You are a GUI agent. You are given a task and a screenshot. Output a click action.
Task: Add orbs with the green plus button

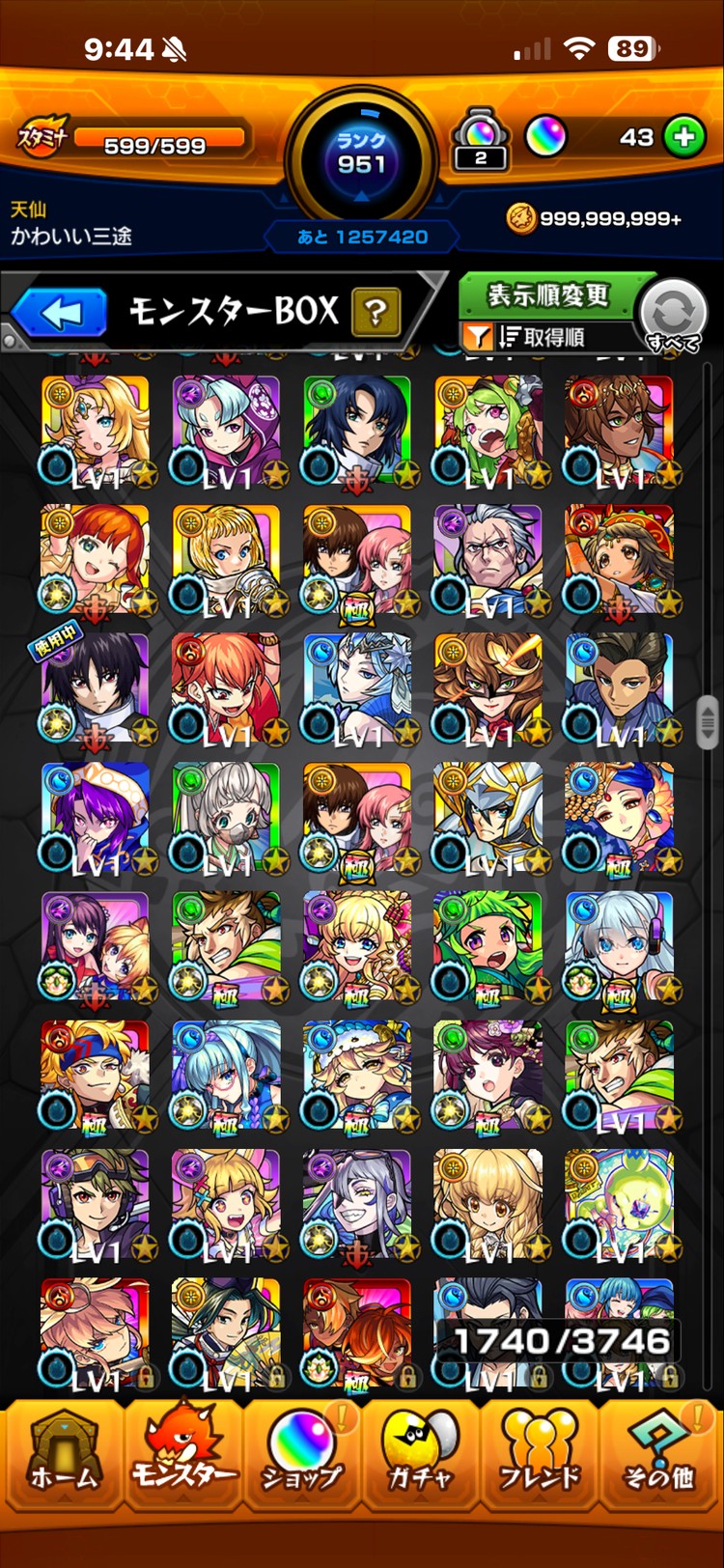click(683, 138)
